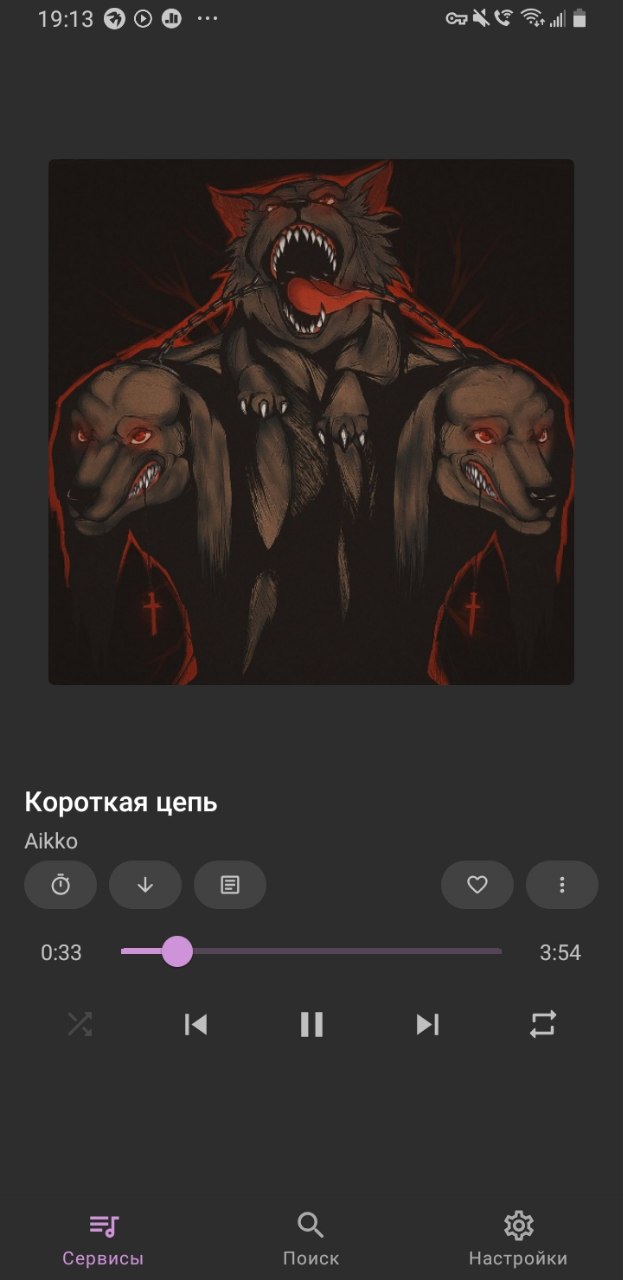
Task: Skip to the previous track
Action: pyautogui.click(x=196, y=1024)
